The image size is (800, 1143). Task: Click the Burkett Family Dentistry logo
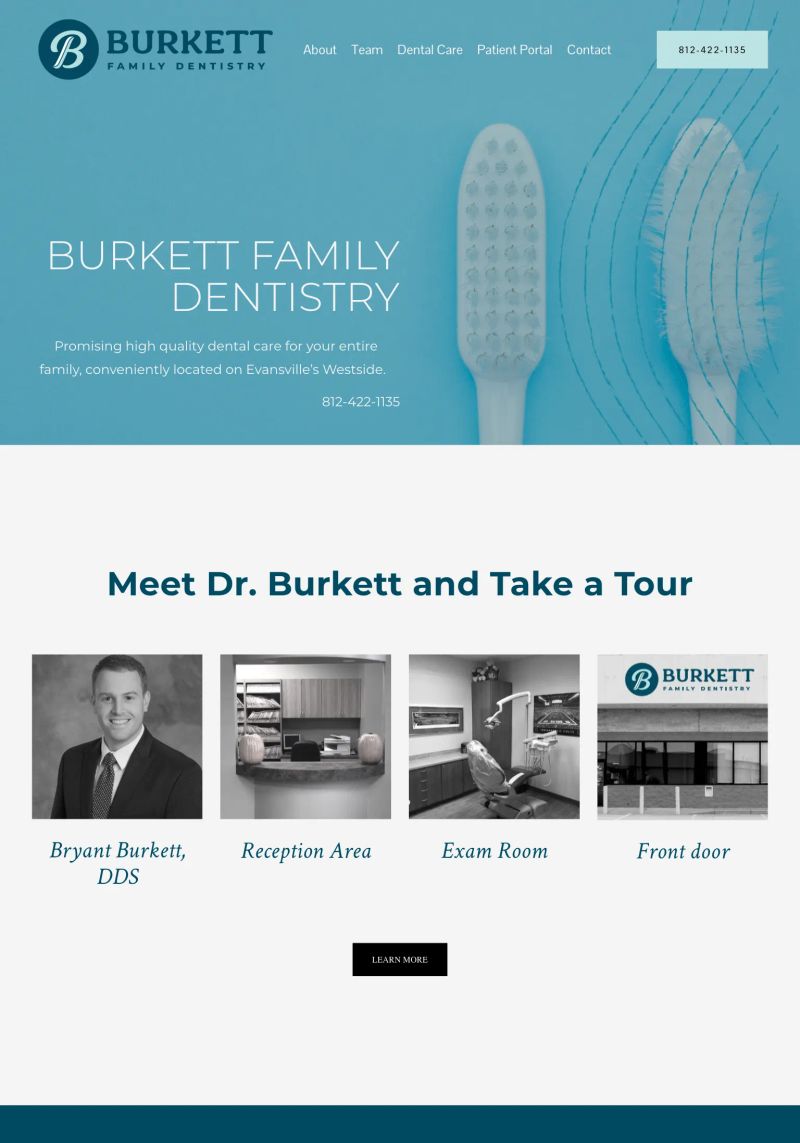(155, 50)
